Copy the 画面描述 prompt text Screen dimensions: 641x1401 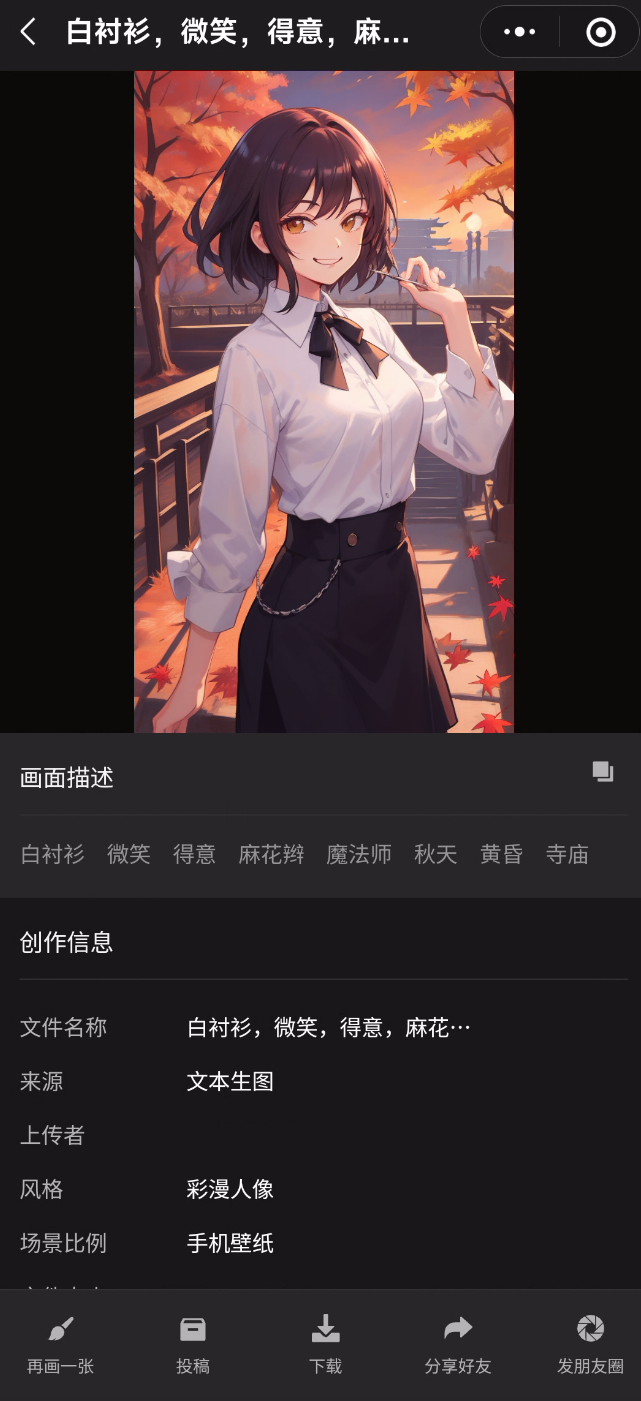pyautogui.click(x=602, y=771)
